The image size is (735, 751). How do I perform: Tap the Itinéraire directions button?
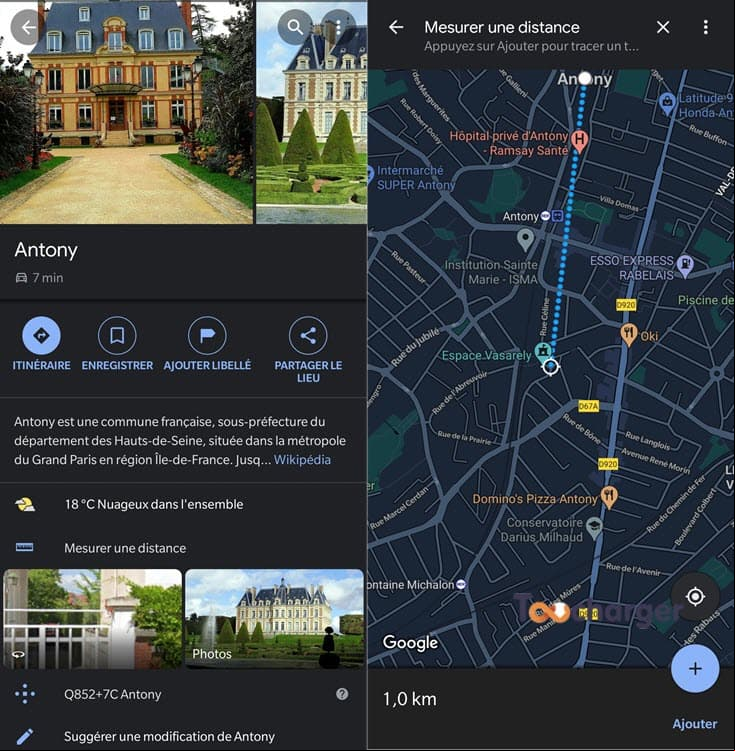[x=41, y=337]
